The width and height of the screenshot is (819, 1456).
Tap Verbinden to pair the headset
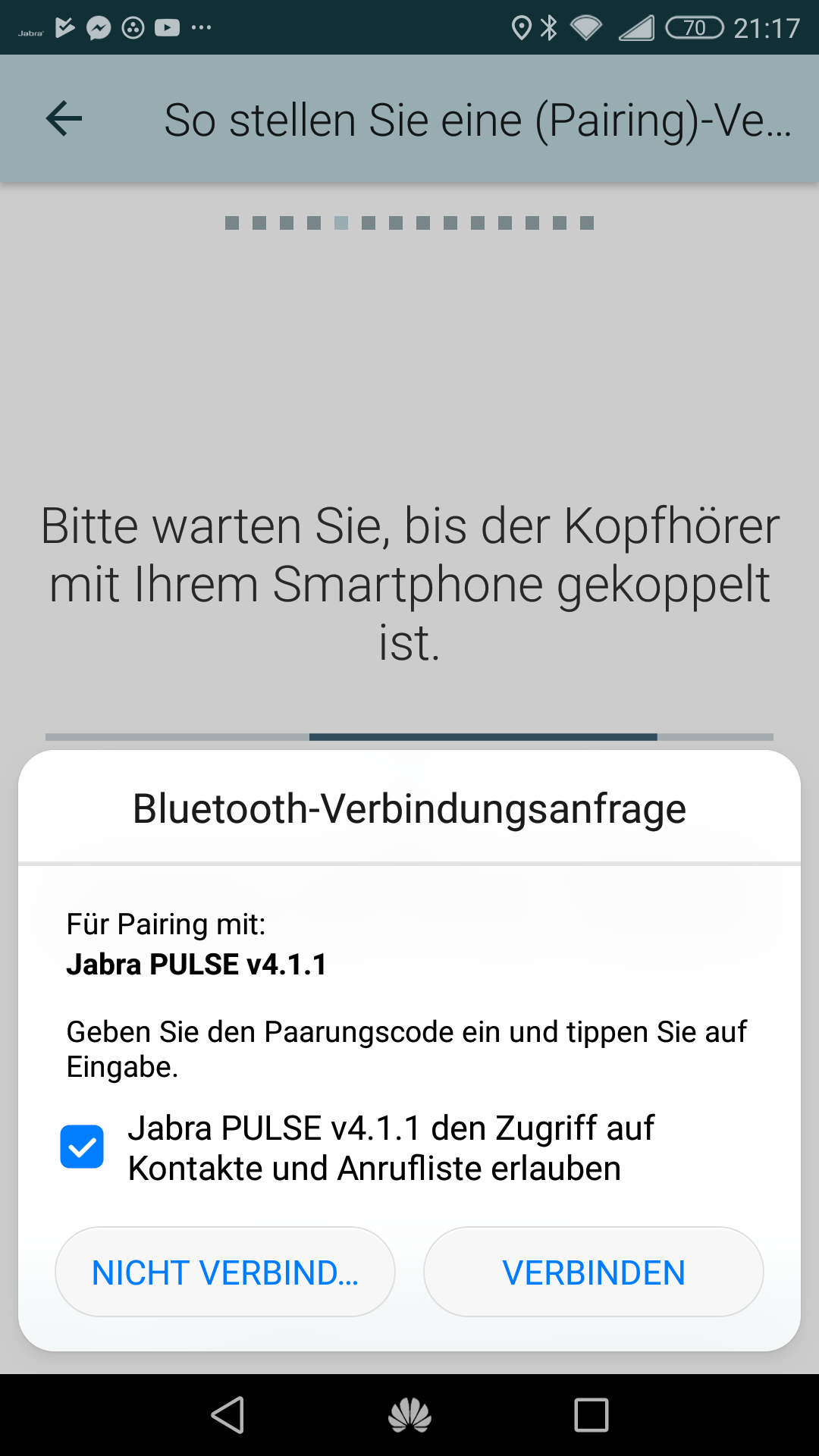pyautogui.click(x=594, y=1272)
